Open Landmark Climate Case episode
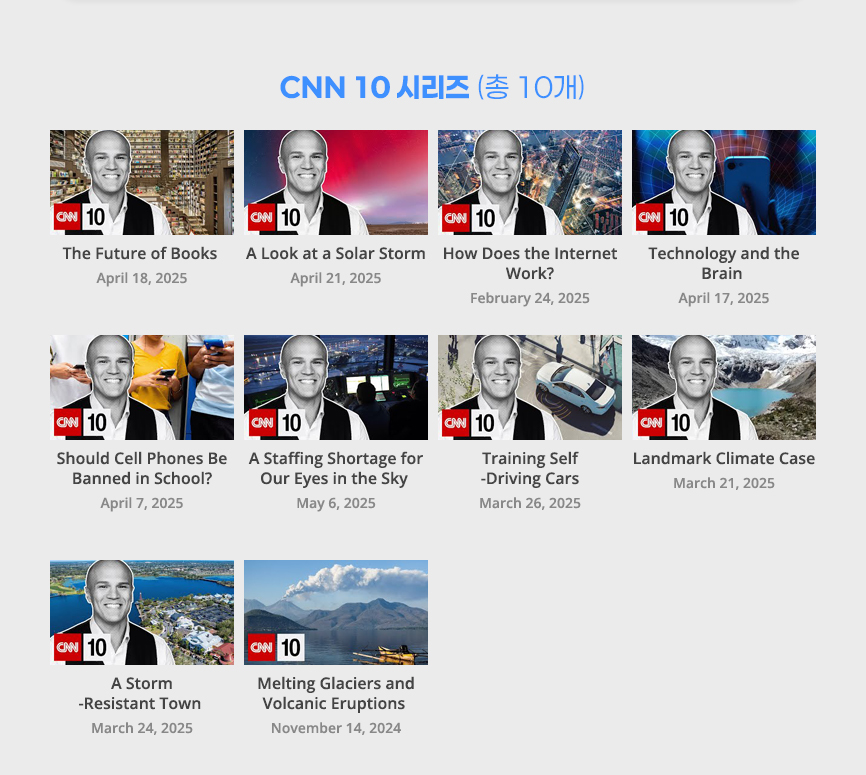This screenshot has height=775, width=866. pyautogui.click(x=724, y=388)
